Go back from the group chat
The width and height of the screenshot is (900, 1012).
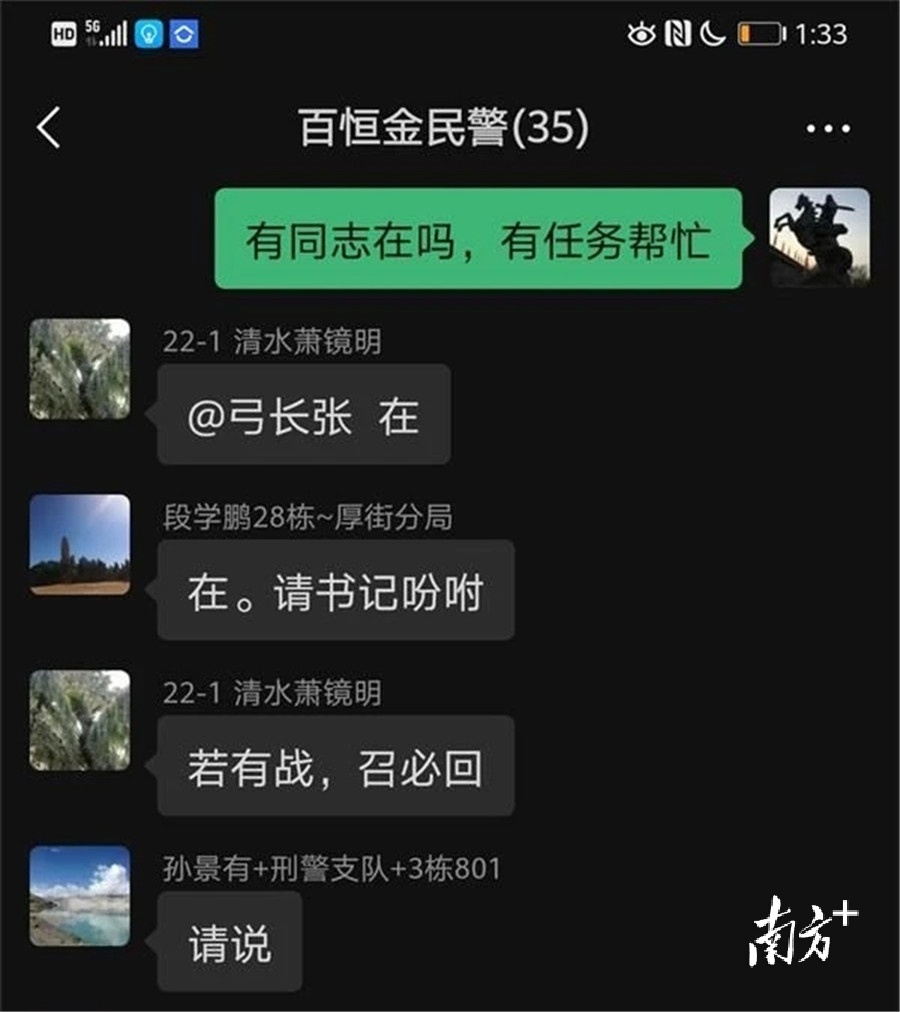49,128
